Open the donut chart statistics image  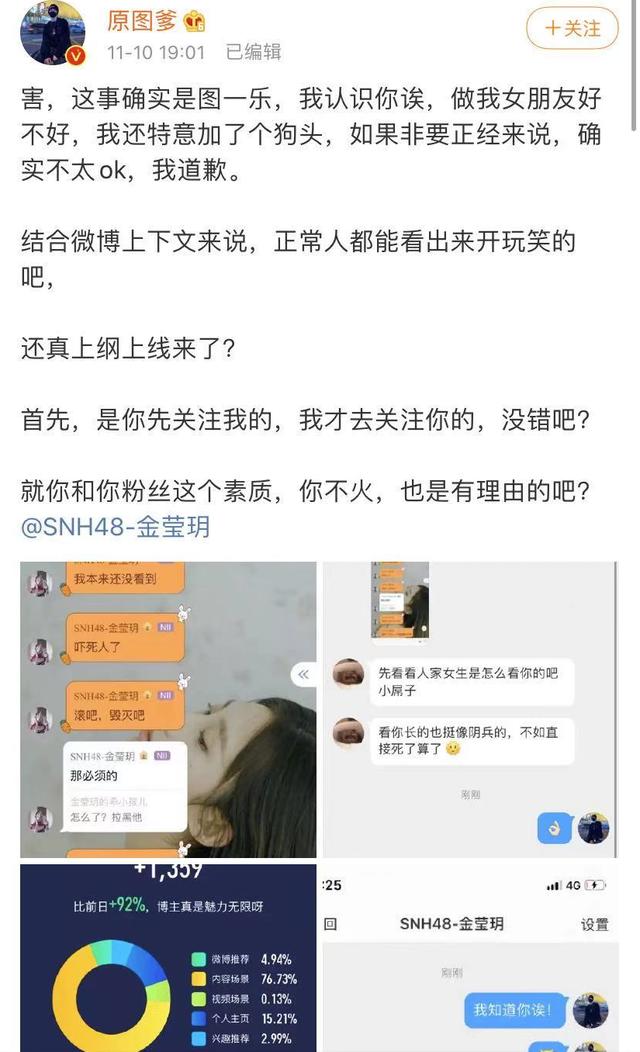coord(168,958)
